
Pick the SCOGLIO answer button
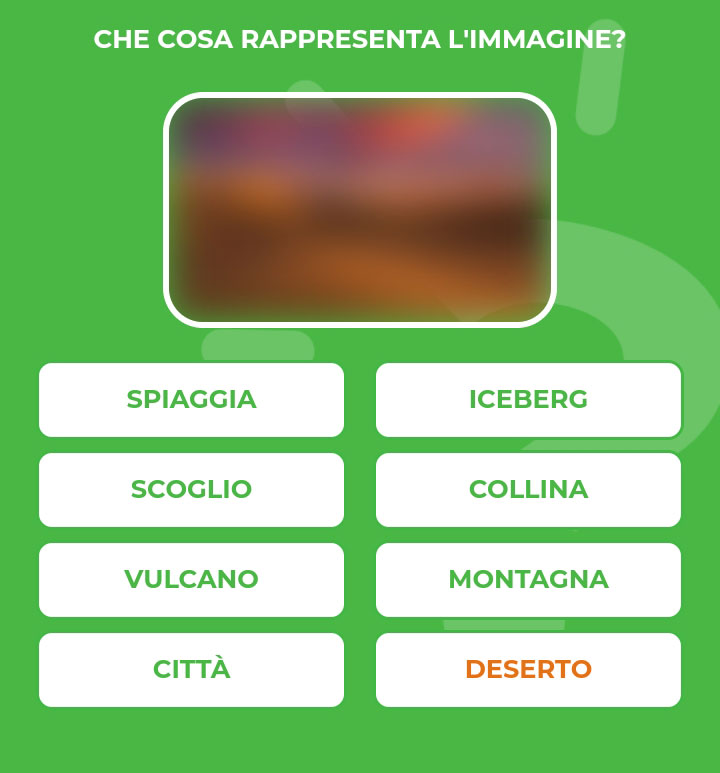[x=191, y=490]
